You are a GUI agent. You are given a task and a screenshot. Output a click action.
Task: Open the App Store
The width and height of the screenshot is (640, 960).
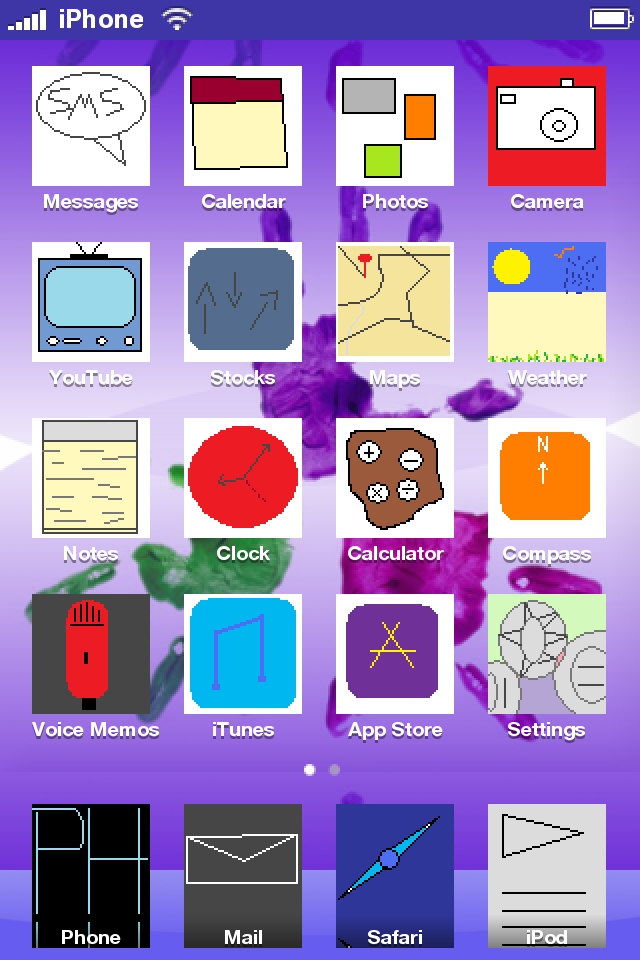pyautogui.click(x=395, y=654)
